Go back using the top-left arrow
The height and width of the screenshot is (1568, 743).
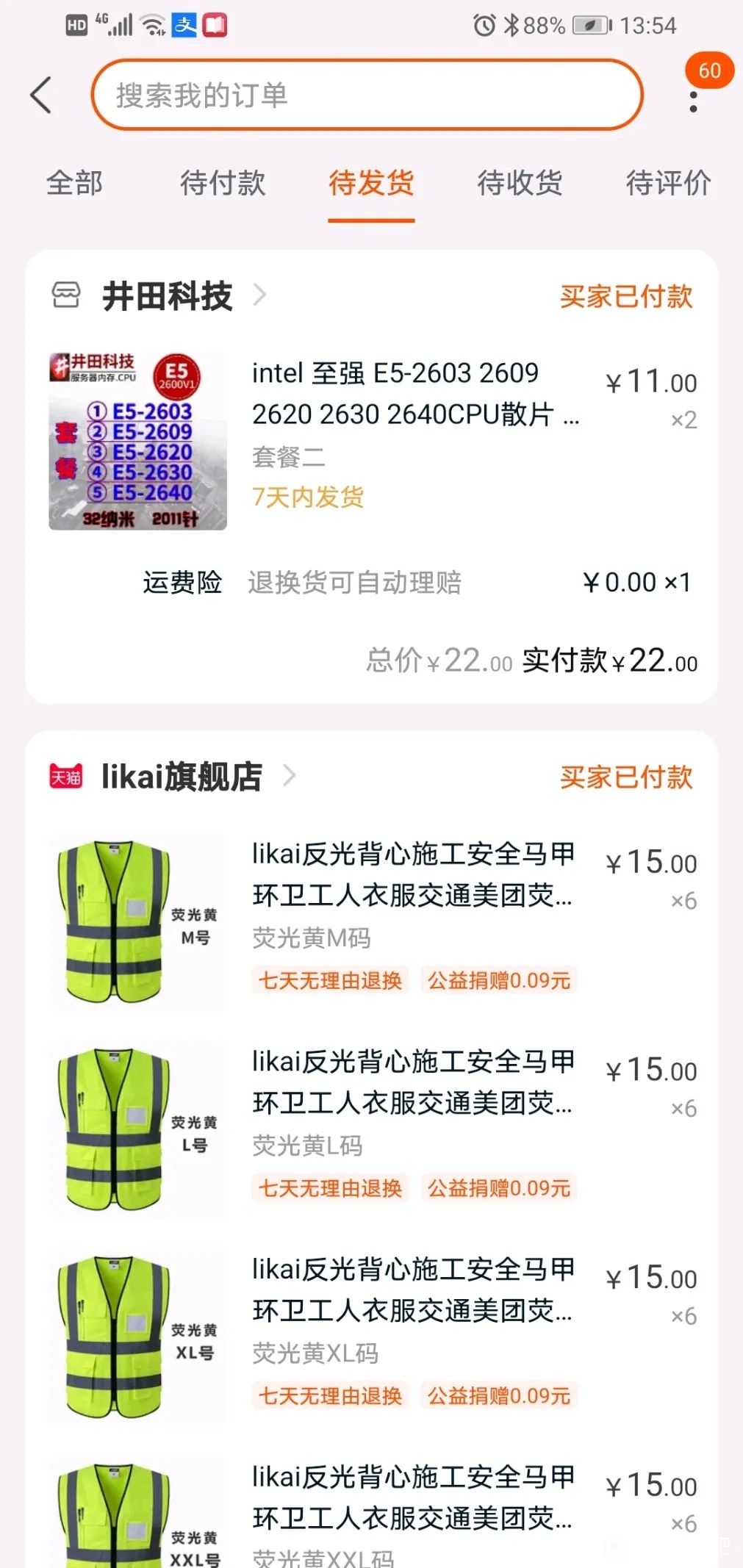41,96
